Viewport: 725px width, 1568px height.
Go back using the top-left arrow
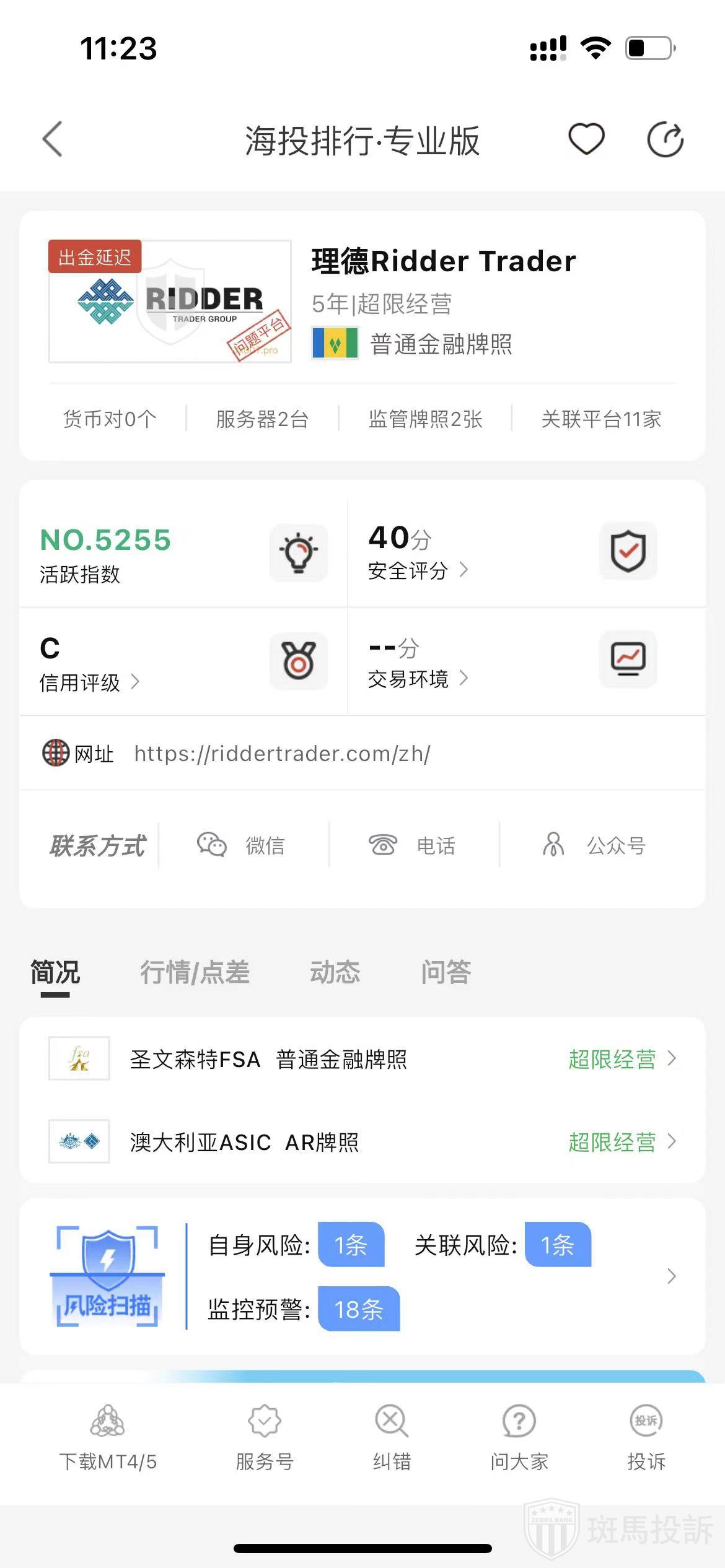click(x=53, y=139)
